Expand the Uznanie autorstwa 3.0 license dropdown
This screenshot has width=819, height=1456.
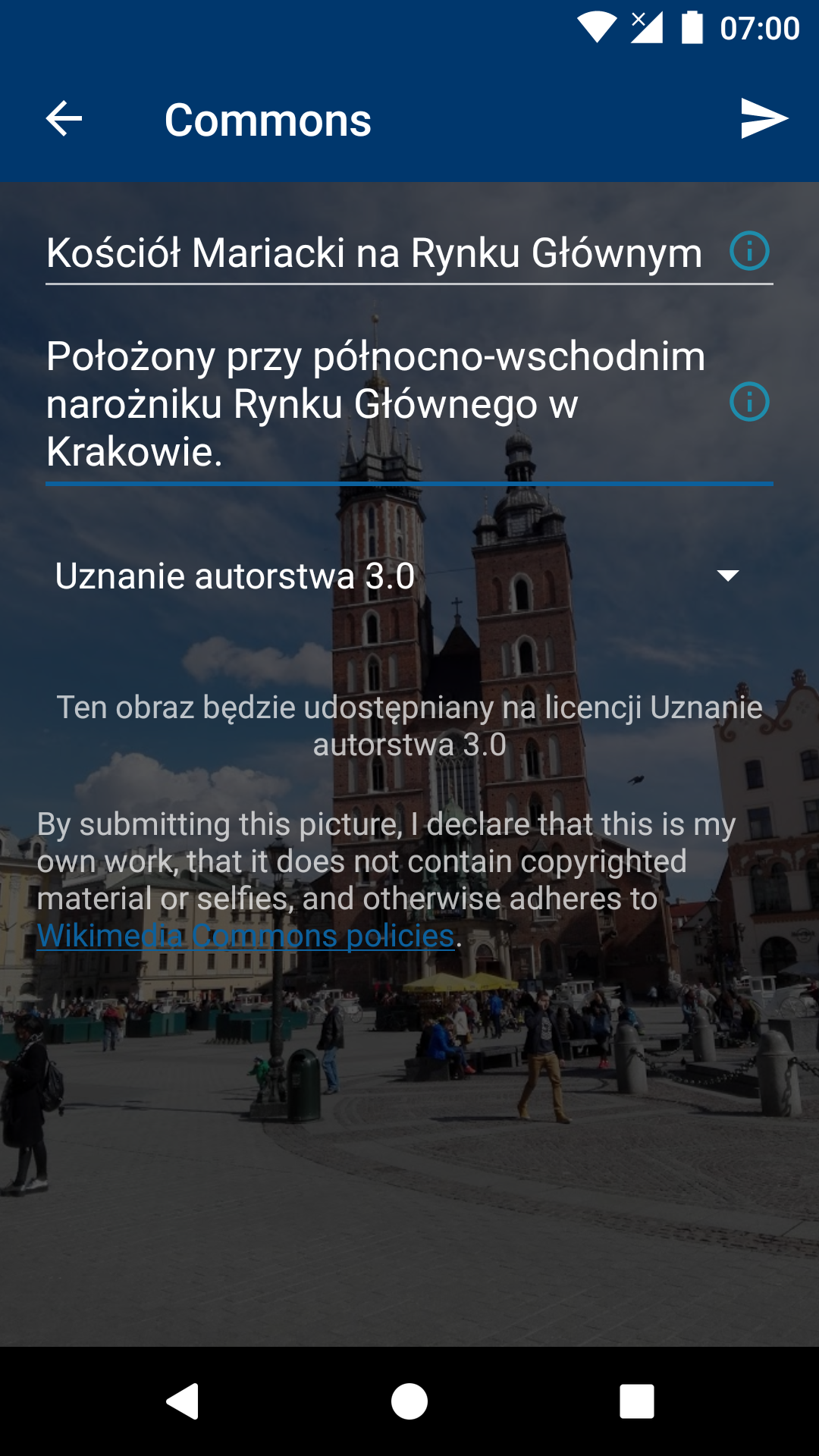398,576
